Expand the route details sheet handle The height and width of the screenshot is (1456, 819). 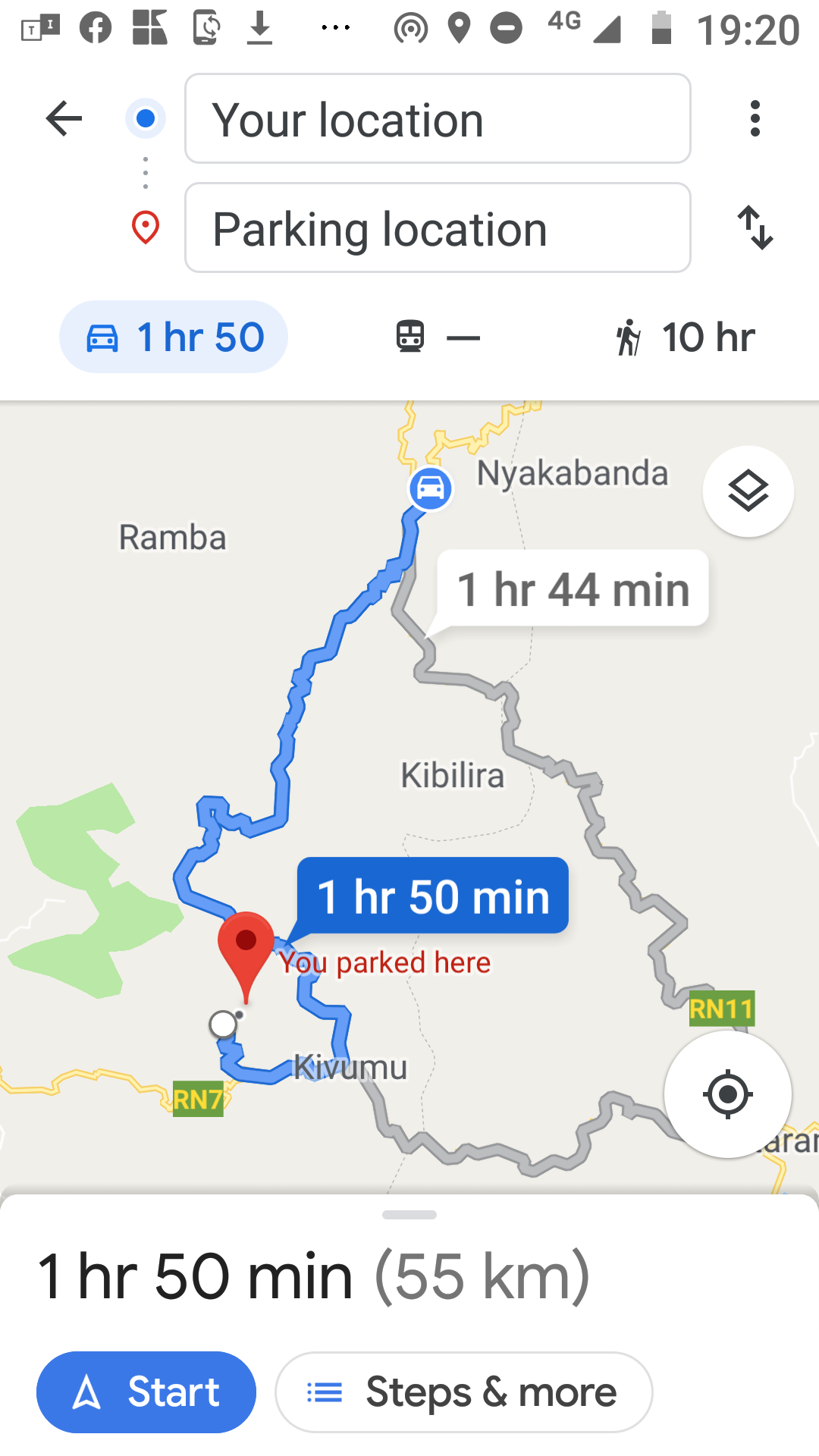point(409,1215)
